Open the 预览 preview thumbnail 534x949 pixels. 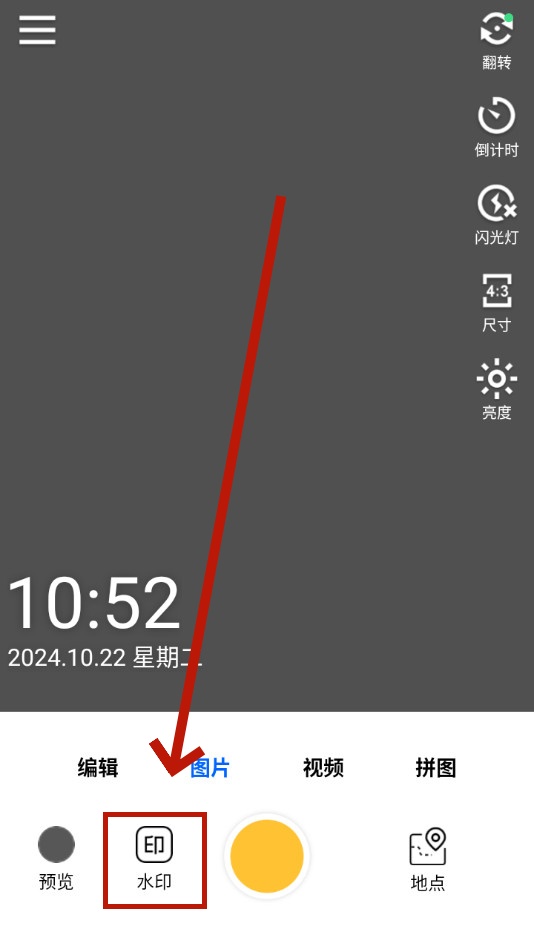pos(56,858)
